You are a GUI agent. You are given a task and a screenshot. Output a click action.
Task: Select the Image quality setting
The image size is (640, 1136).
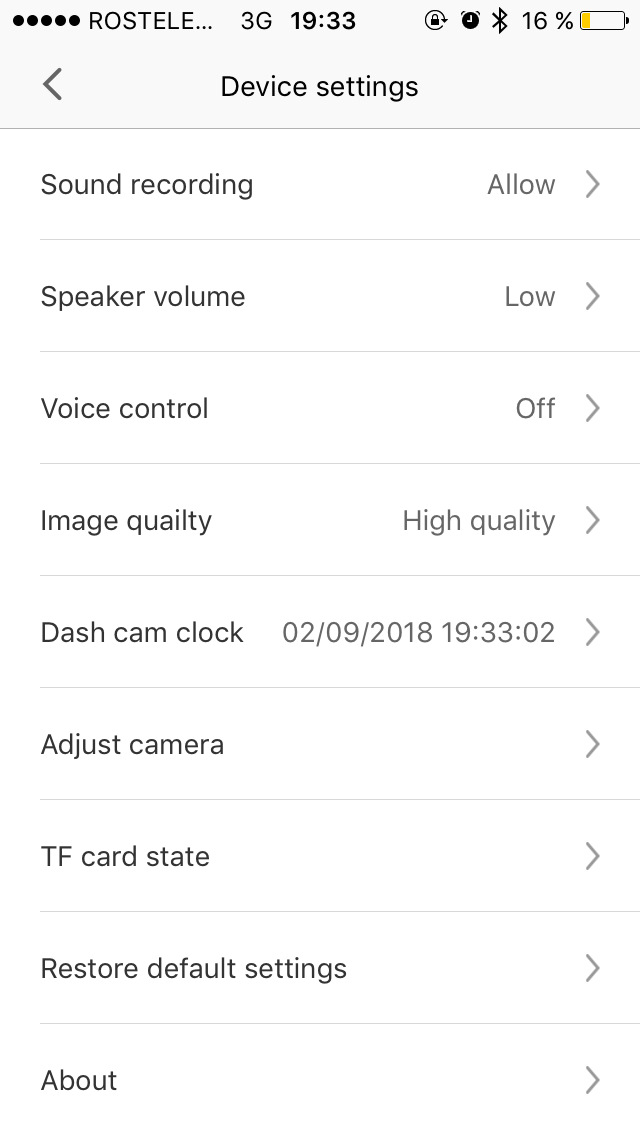(x=320, y=519)
